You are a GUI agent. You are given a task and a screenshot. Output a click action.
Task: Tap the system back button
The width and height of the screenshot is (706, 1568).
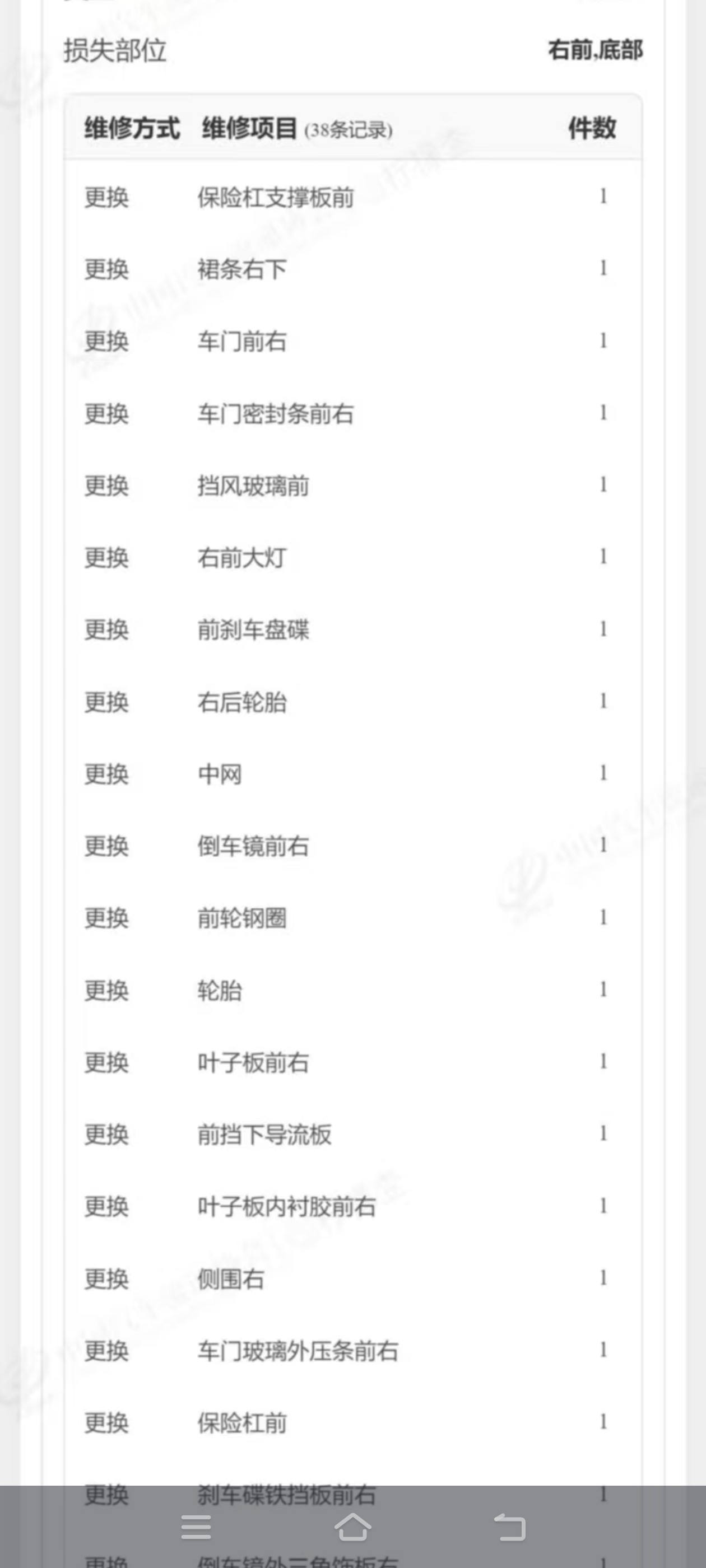point(509,1527)
